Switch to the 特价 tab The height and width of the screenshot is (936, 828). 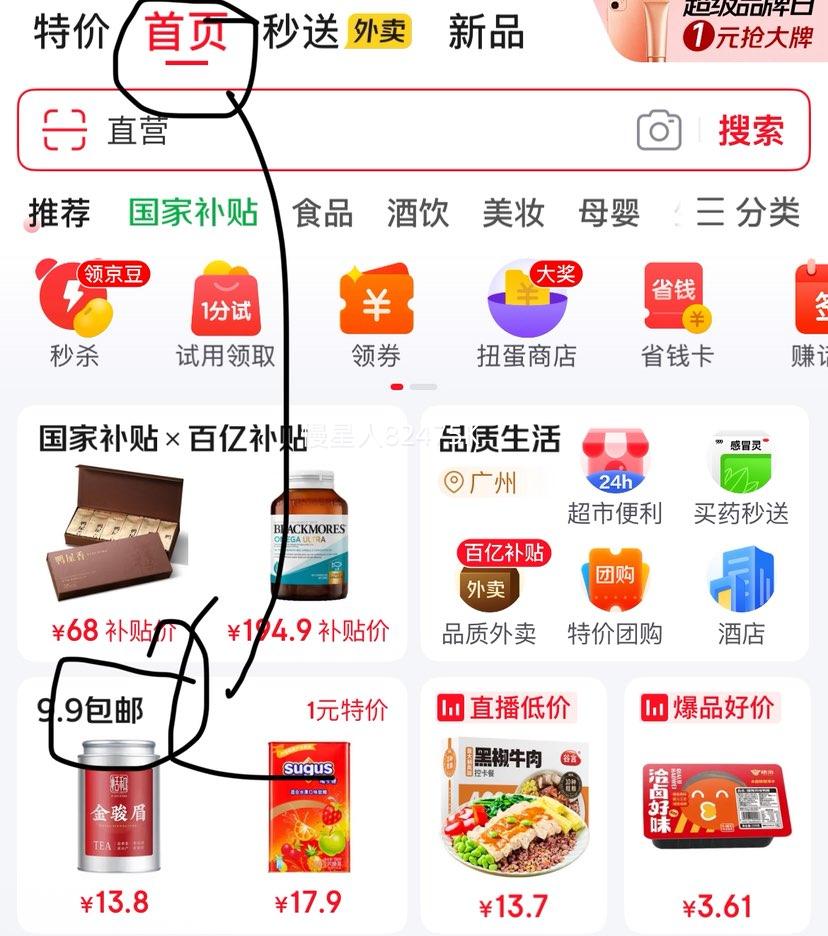70,33
